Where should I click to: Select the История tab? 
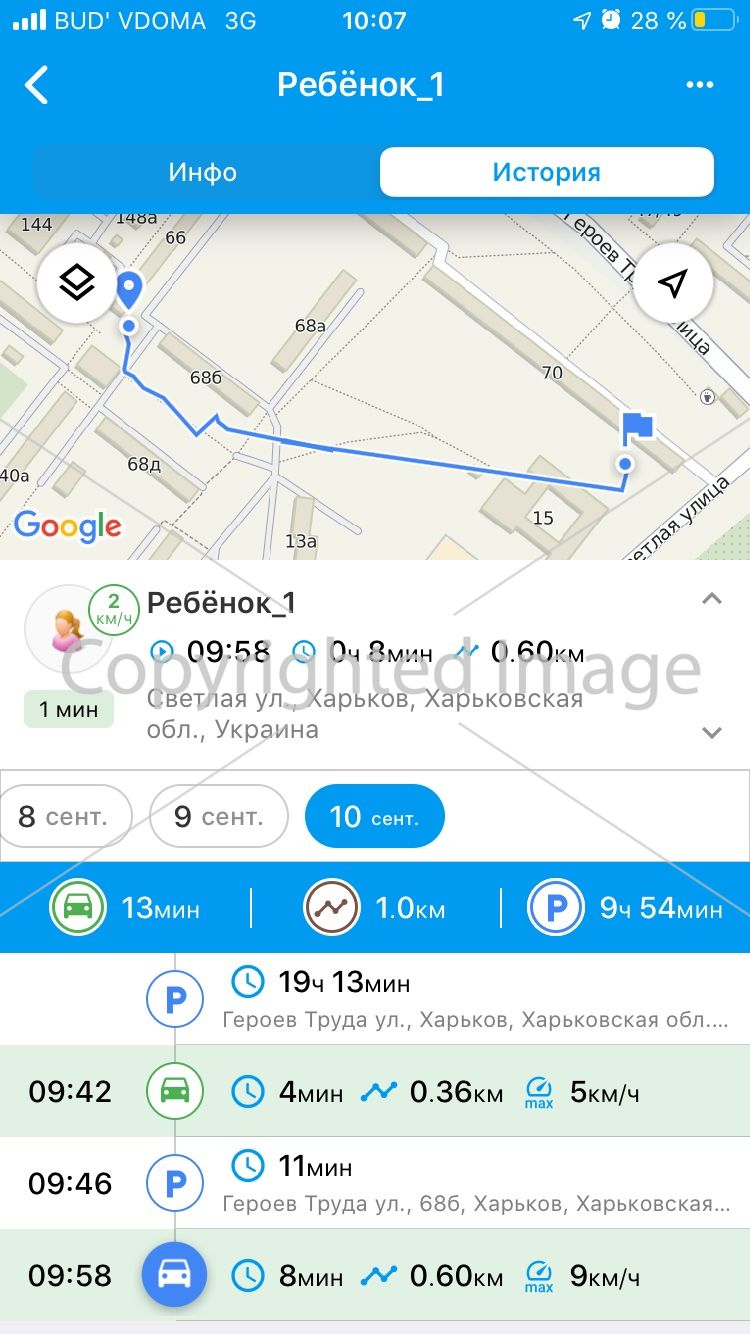pos(546,172)
